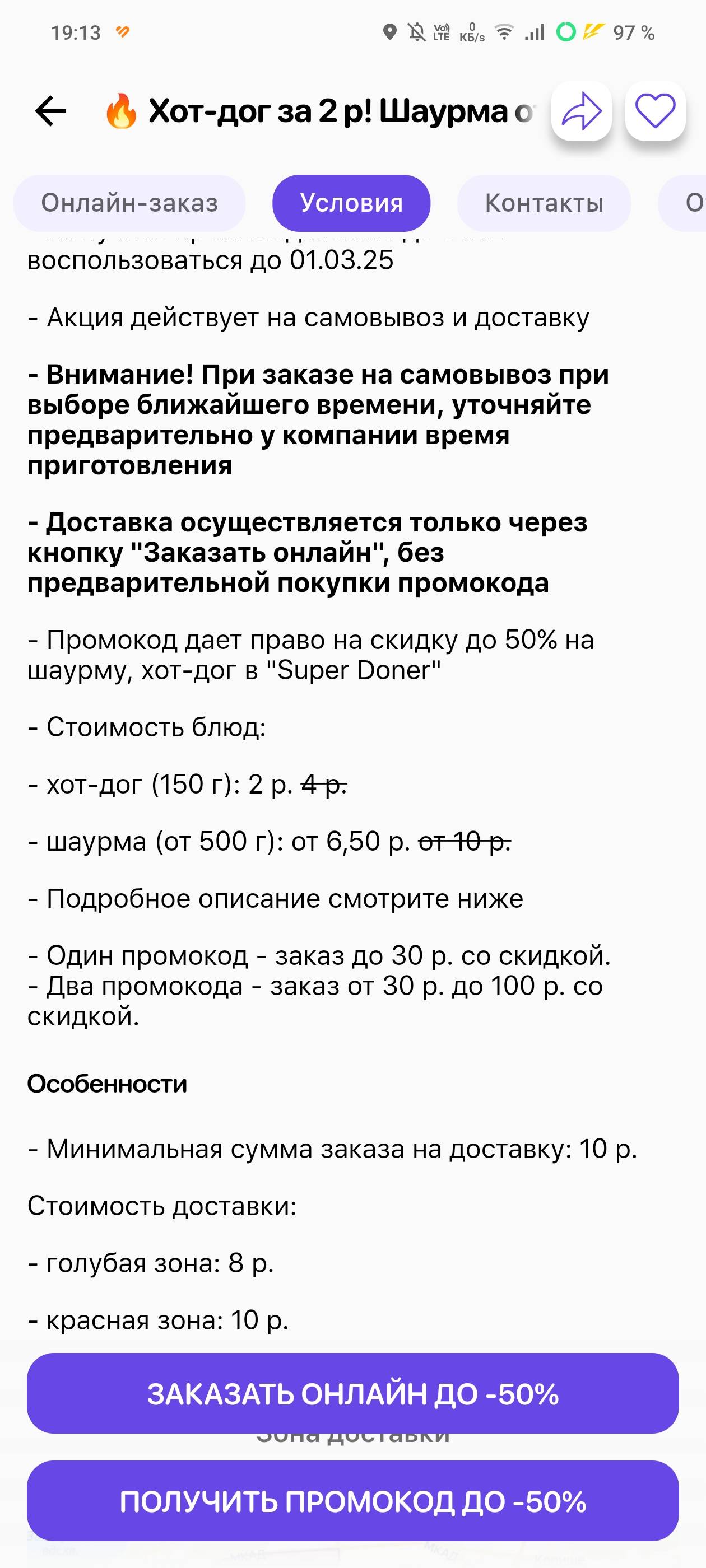Select the Условия tab
706x1568 pixels.
tap(351, 203)
